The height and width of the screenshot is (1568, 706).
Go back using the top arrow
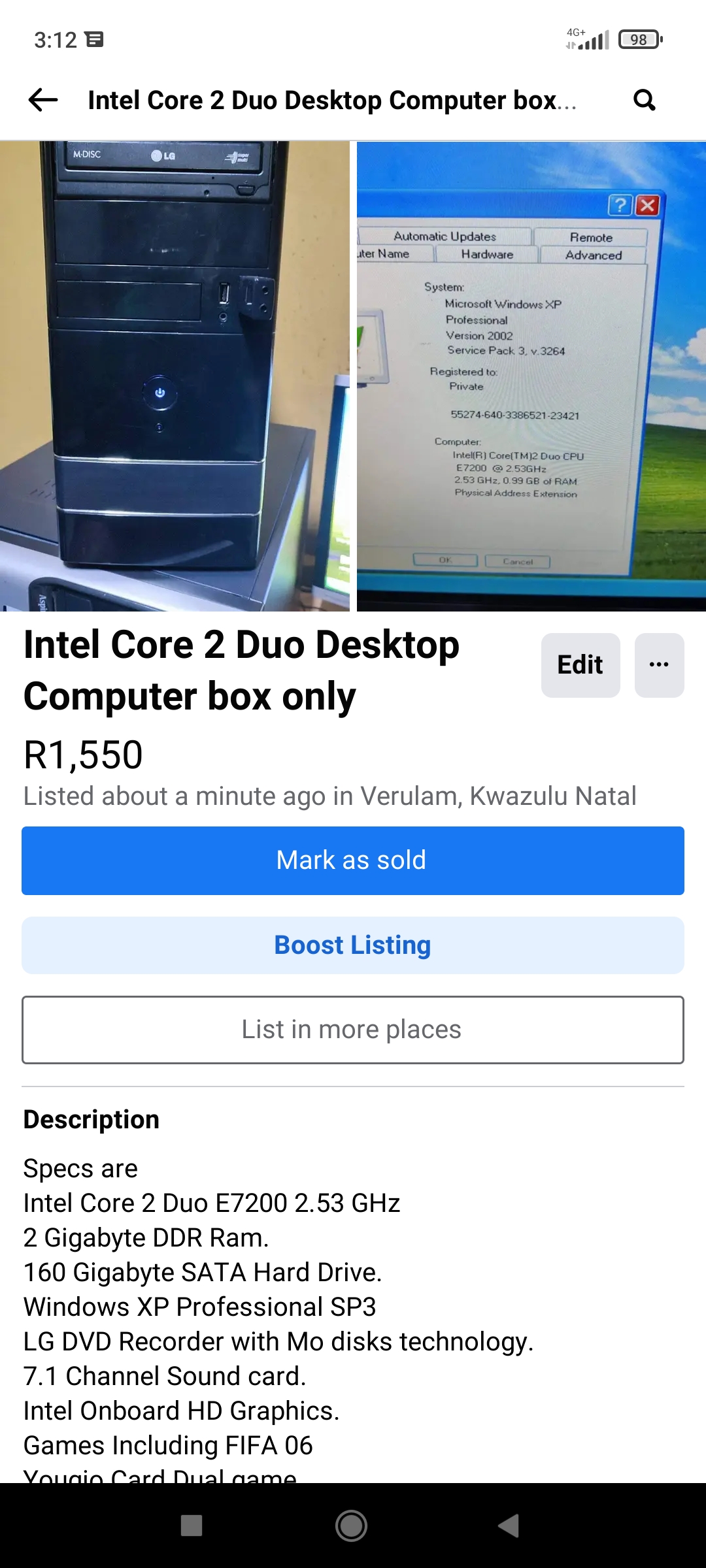coord(43,100)
